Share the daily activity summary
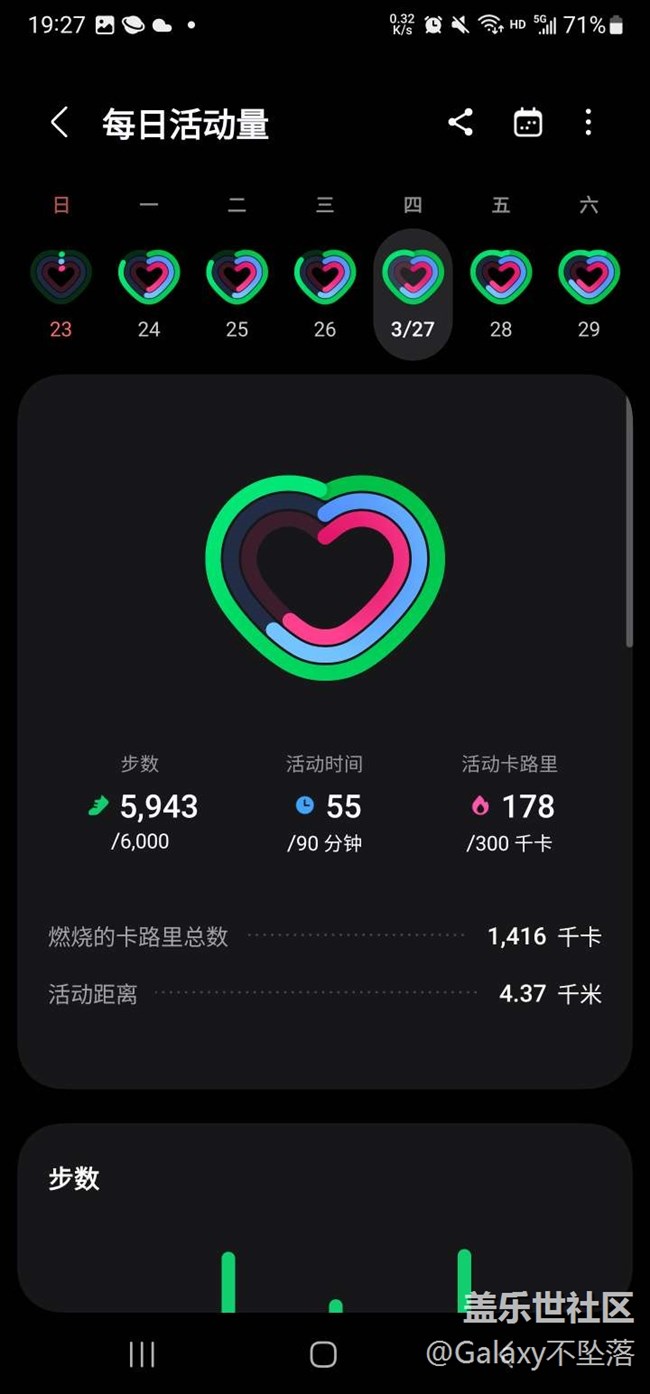This screenshot has width=650, height=1394. [460, 123]
